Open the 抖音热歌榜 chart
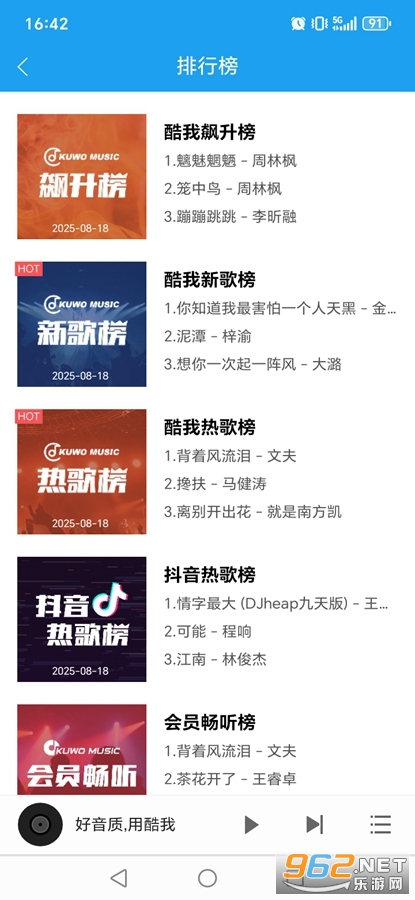The width and height of the screenshot is (415, 900). pos(207,619)
